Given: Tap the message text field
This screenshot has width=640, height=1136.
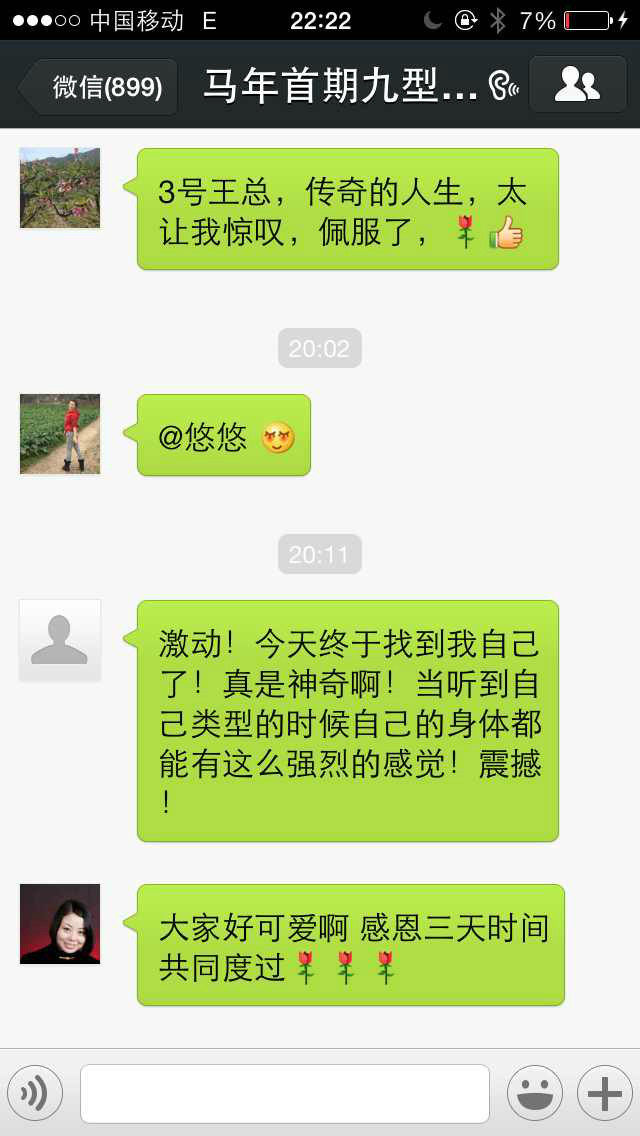Looking at the screenshot, I should click(285, 1093).
